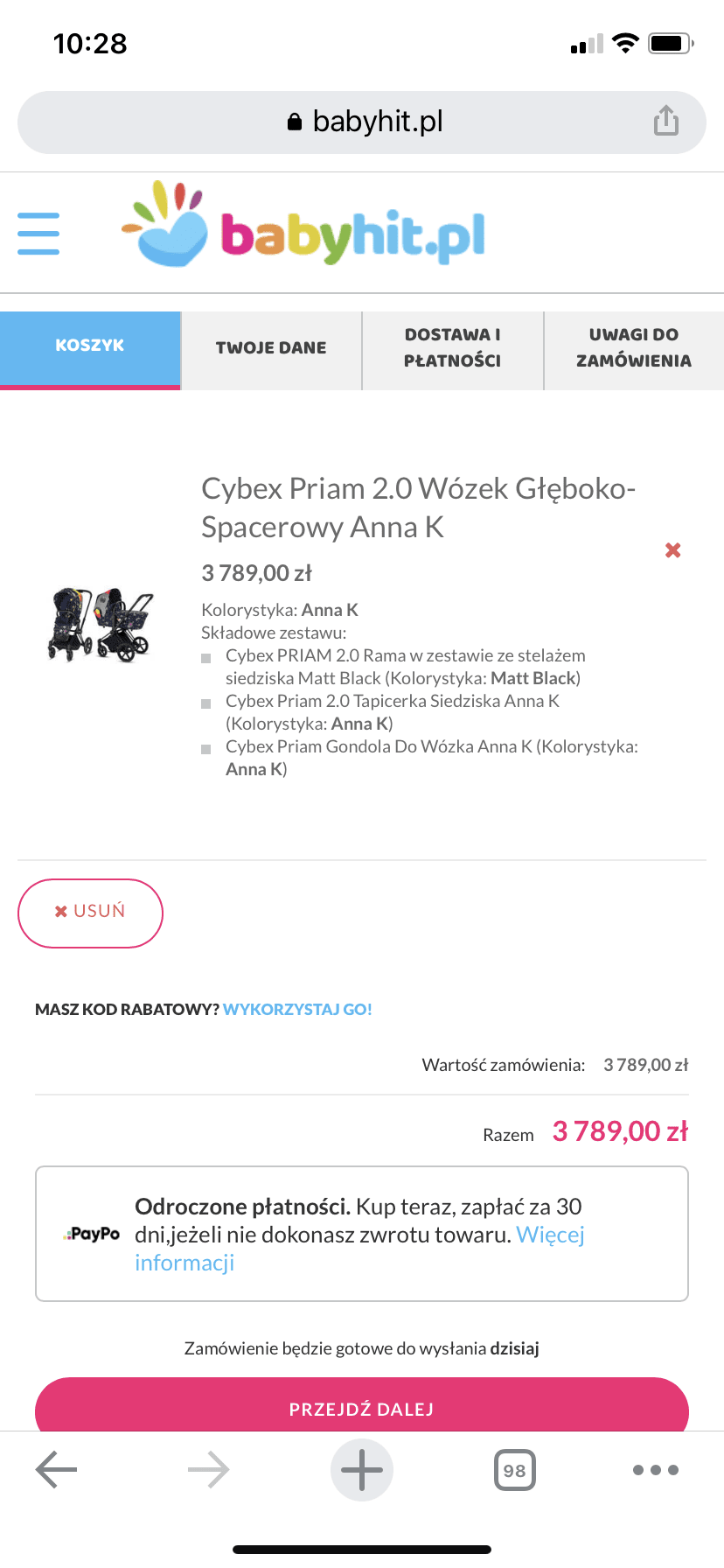Open the Dostawa i Płatności step
This screenshot has height=1568, width=724.
point(452,348)
